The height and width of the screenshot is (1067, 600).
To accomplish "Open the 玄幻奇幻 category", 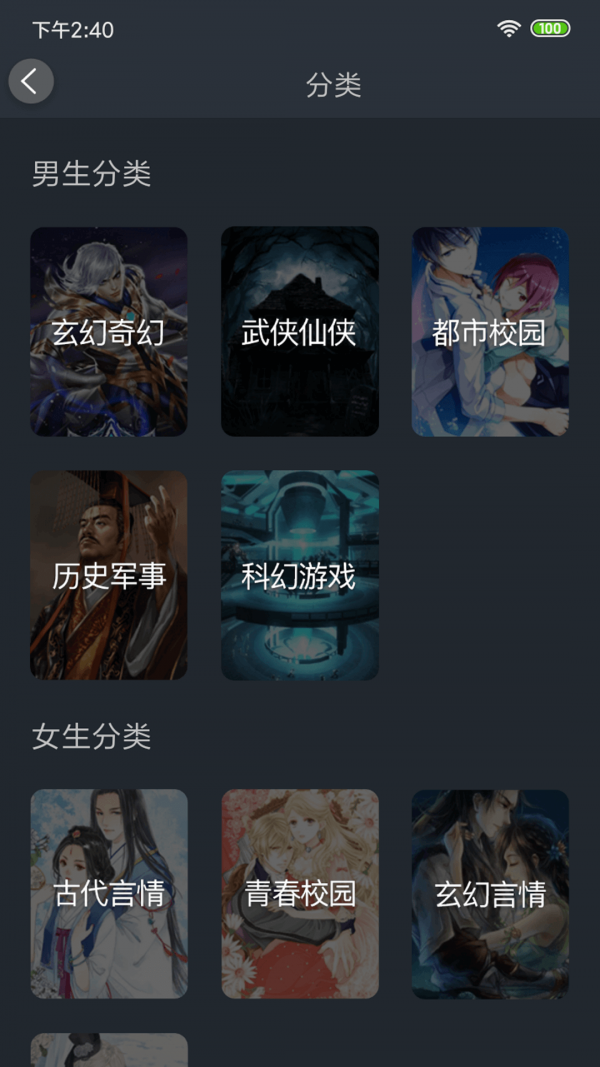I will tap(109, 331).
